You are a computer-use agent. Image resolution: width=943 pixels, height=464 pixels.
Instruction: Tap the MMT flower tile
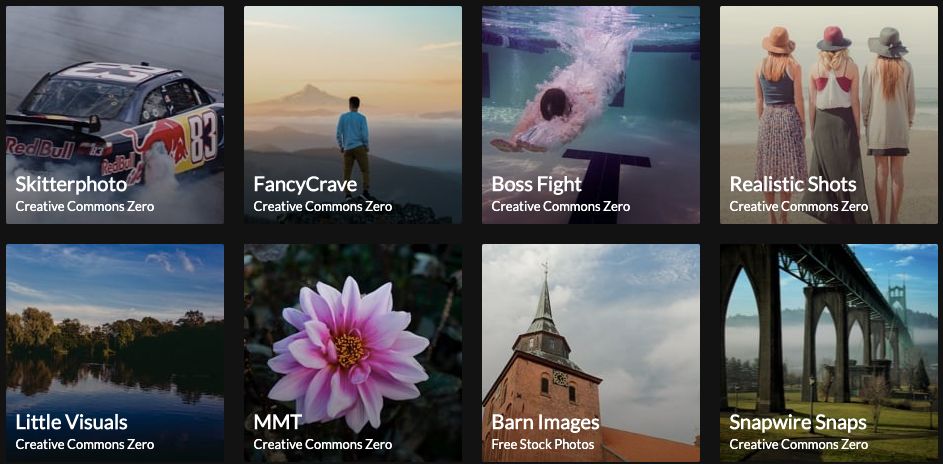pyautogui.click(x=352, y=352)
